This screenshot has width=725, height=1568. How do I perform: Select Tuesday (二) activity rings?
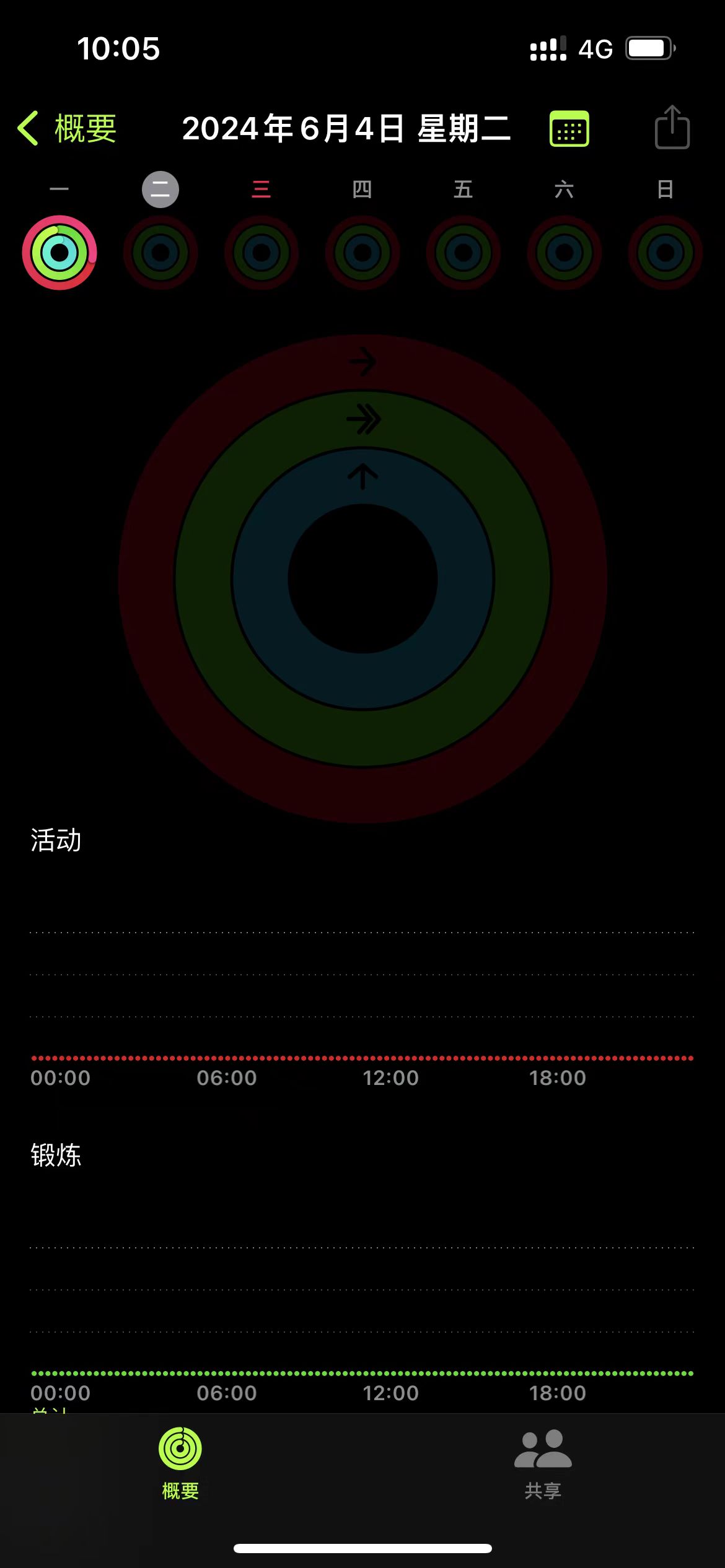click(160, 253)
